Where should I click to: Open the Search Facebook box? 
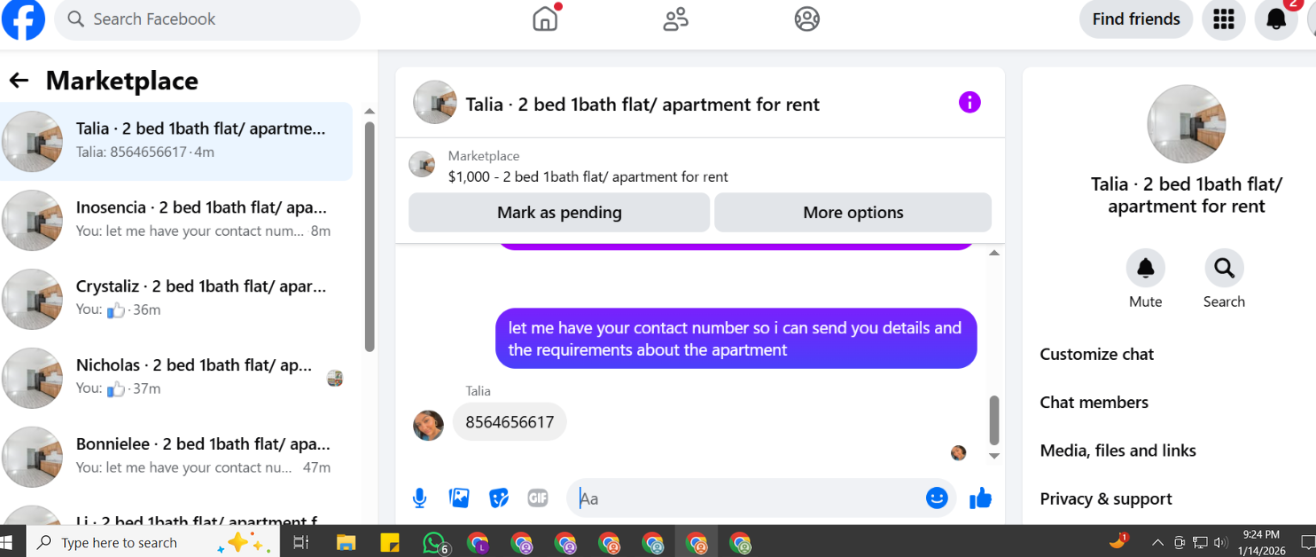[207, 19]
